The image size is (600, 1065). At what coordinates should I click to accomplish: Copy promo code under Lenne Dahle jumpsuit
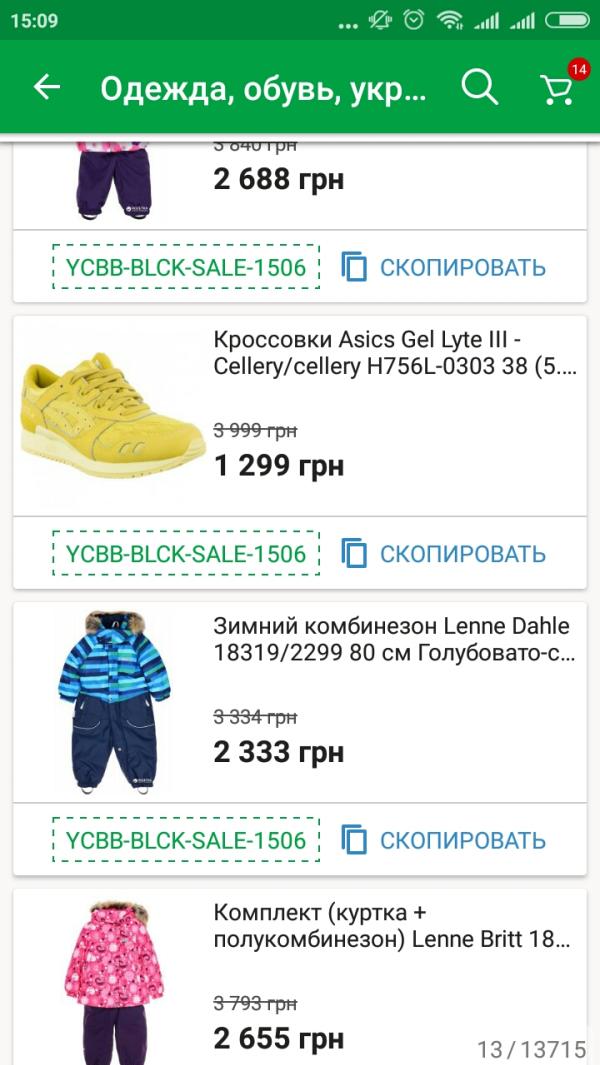pyautogui.click(x=445, y=840)
